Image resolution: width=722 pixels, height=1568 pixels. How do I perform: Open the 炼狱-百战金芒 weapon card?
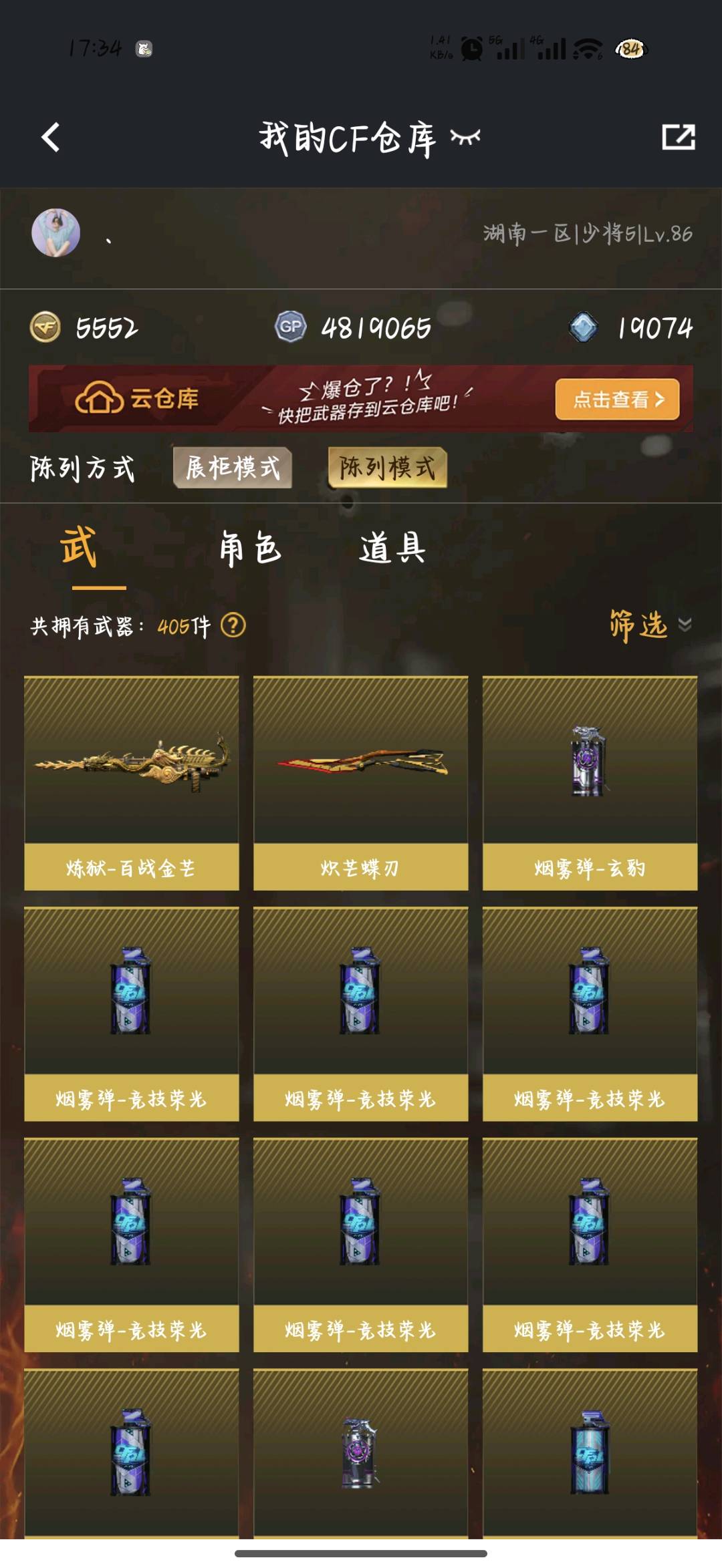coord(132,783)
